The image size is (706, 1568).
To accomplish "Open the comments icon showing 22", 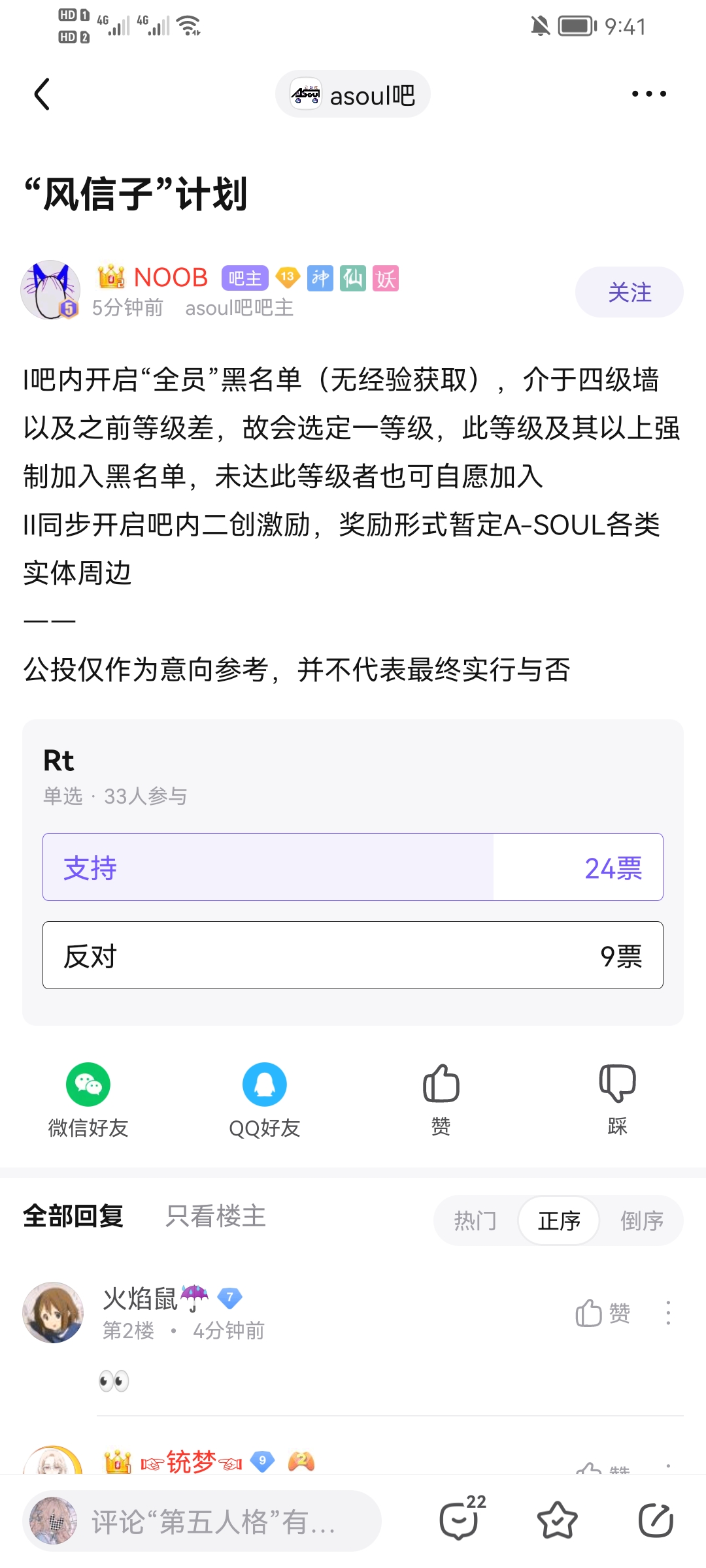I will pyautogui.click(x=462, y=1520).
